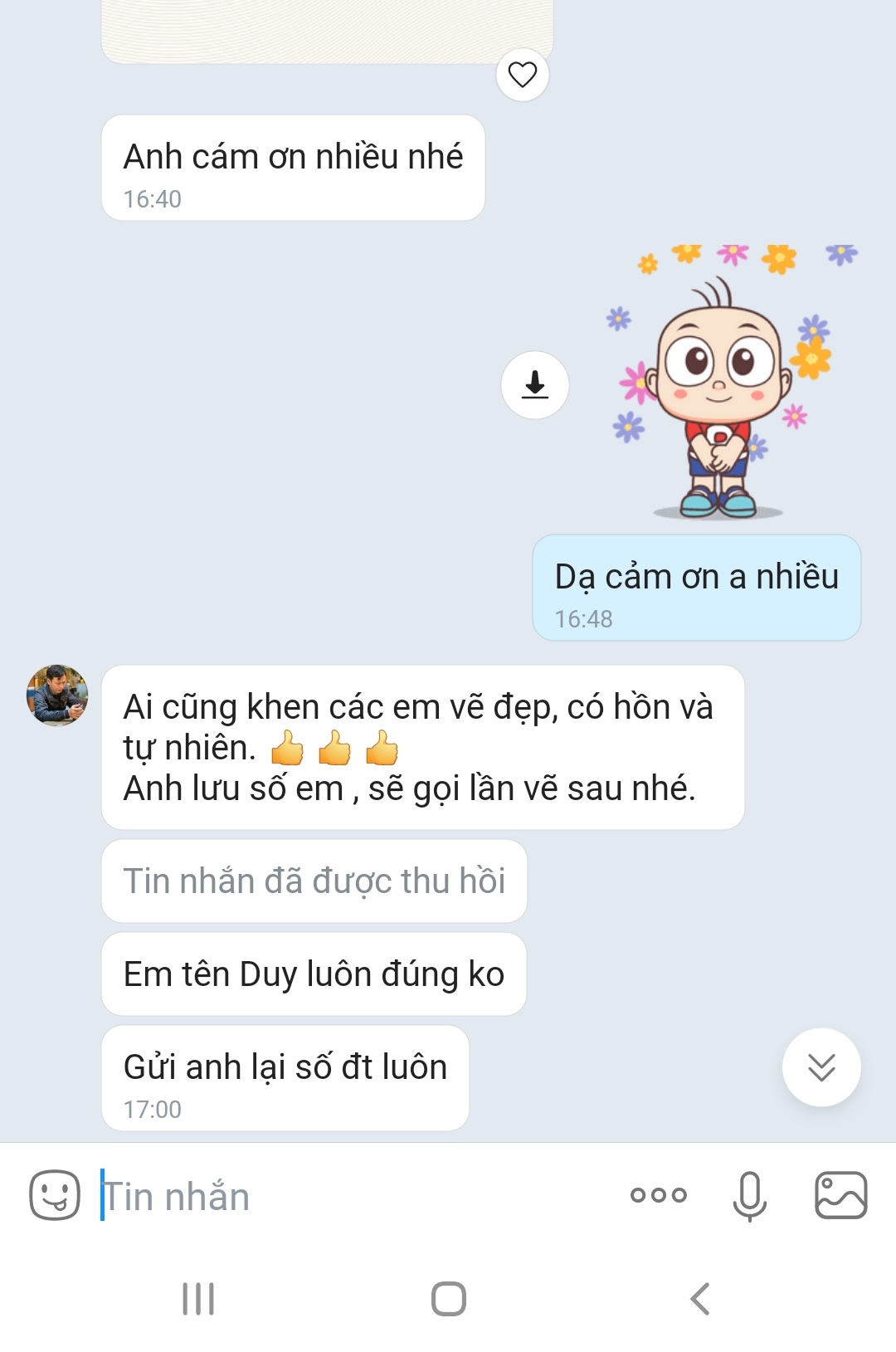This screenshot has height=1352, width=896.
Task: Like the message with the heart icon
Action: click(x=522, y=76)
